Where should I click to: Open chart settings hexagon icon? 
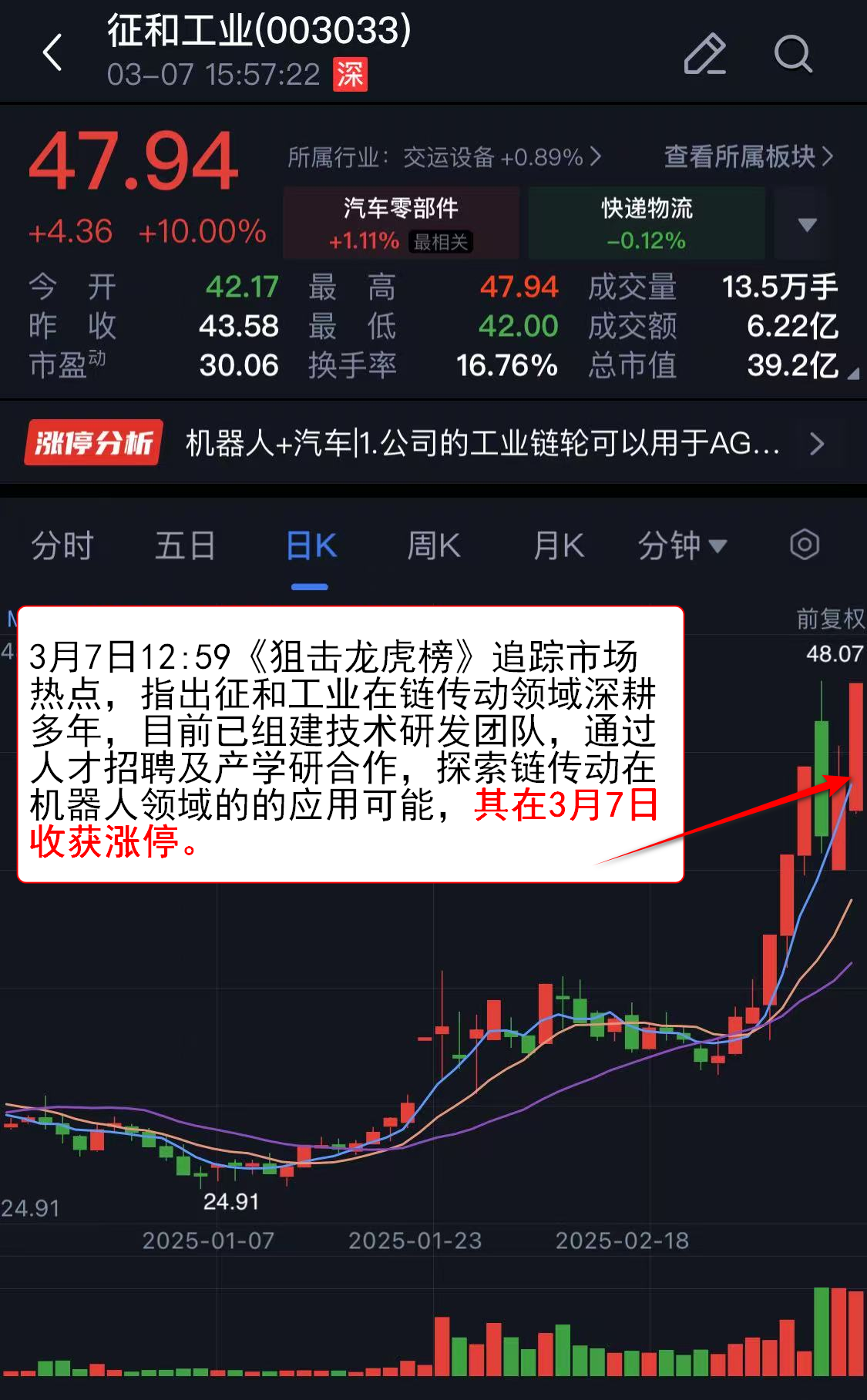click(805, 545)
